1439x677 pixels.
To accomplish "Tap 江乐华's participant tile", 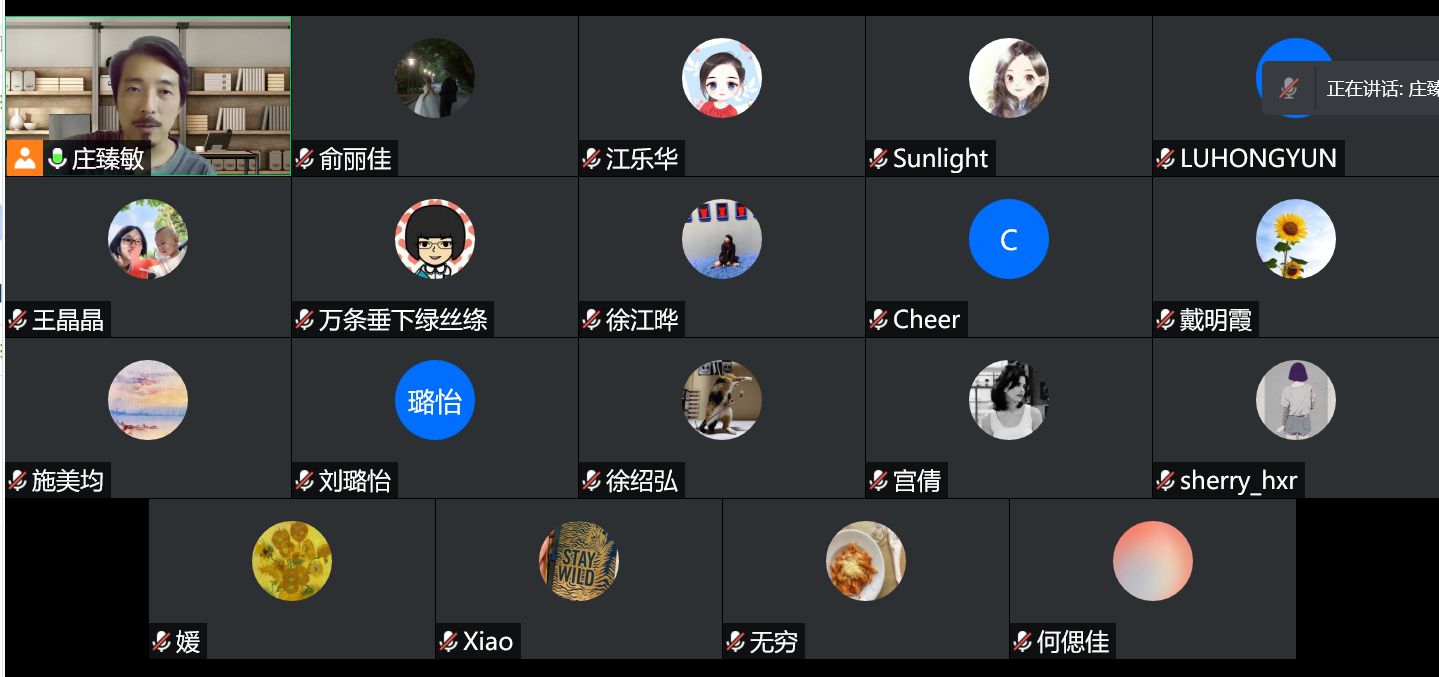I will [x=721, y=96].
